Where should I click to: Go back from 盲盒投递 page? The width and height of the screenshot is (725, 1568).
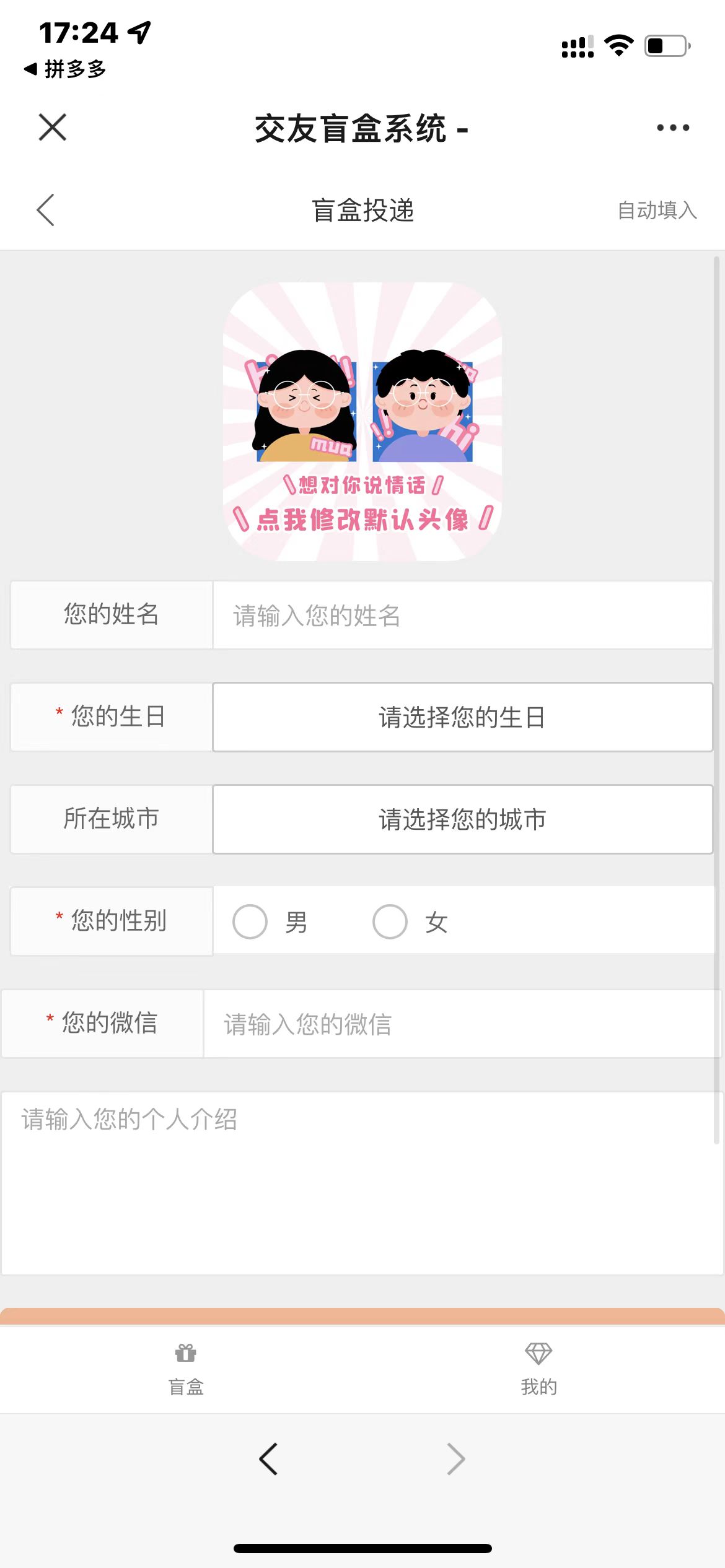point(46,210)
